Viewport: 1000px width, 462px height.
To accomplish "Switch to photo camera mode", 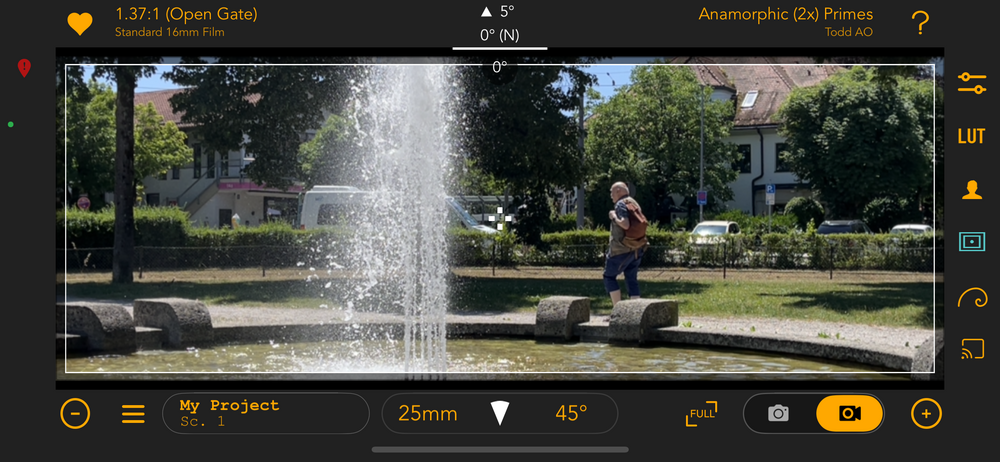I will pos(779,413).
